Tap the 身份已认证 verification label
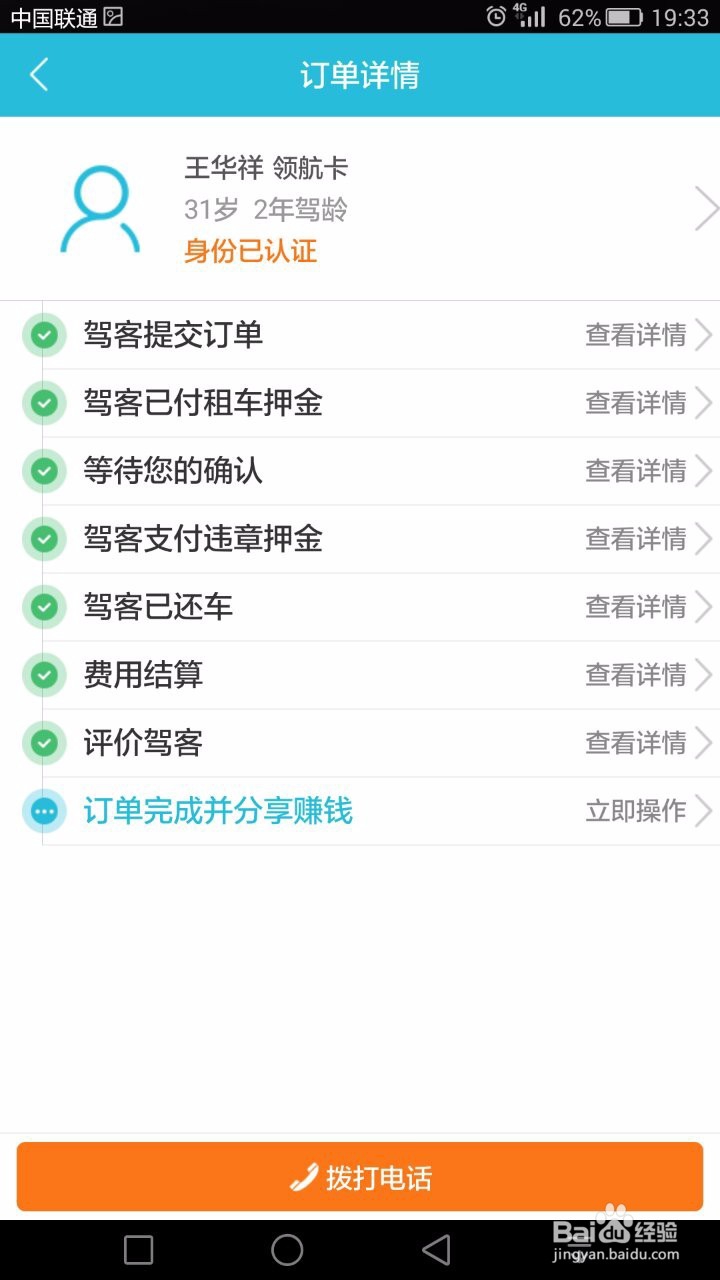This screenshot has width=720, height=1280. point(250,251)
